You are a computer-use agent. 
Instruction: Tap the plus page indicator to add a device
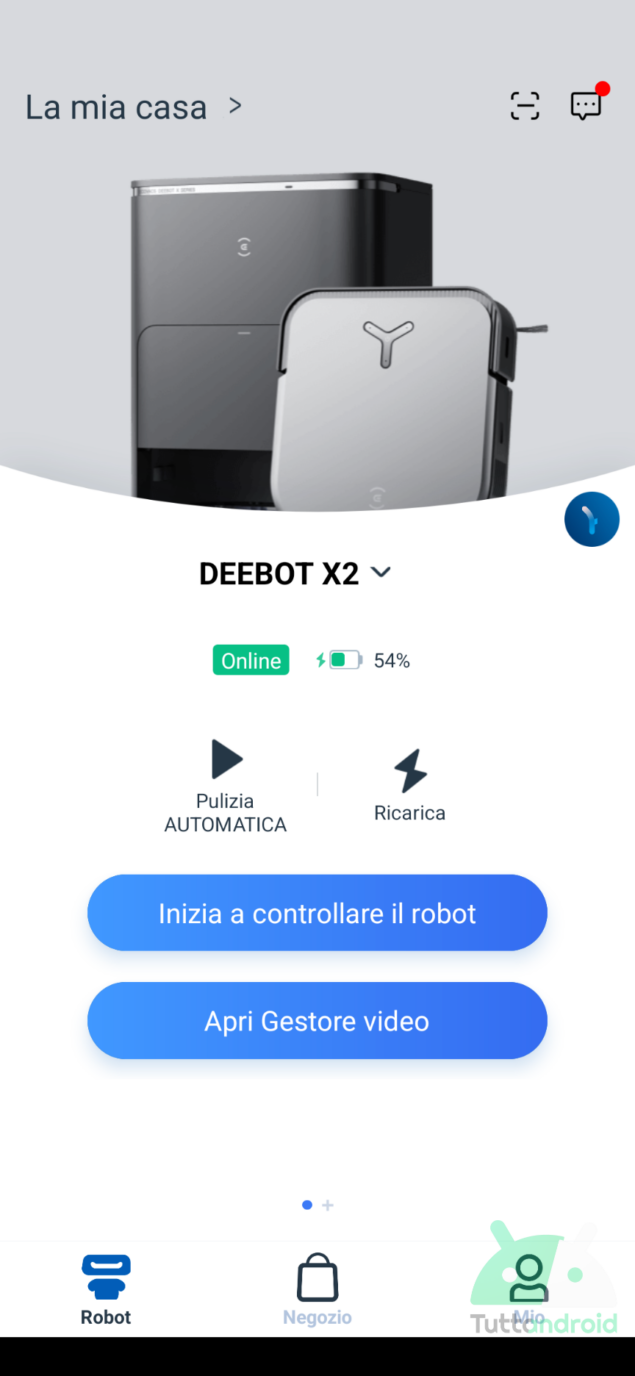click(x=328, y=1205)
